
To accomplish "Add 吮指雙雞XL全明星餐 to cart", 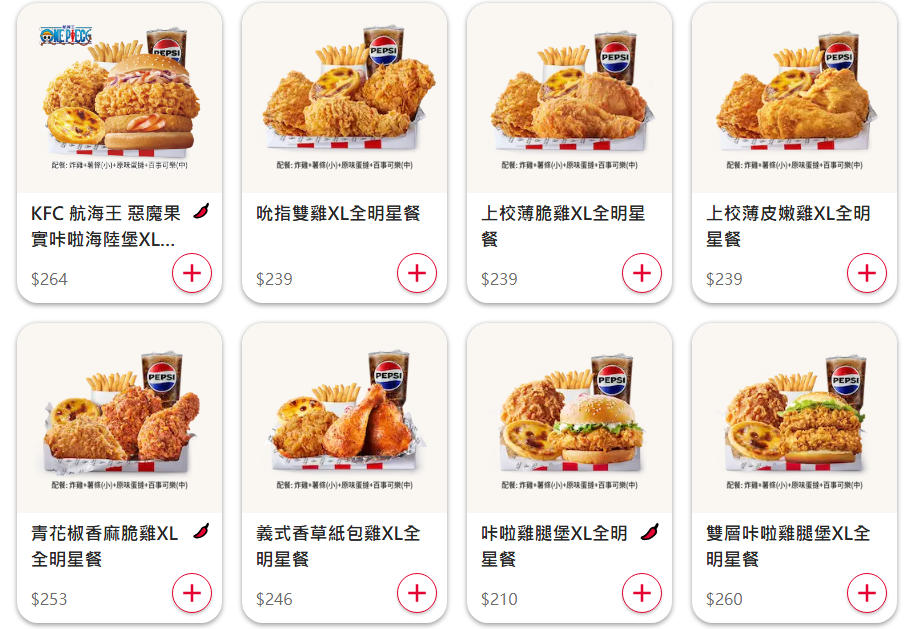I will click(x=417, y=272).
